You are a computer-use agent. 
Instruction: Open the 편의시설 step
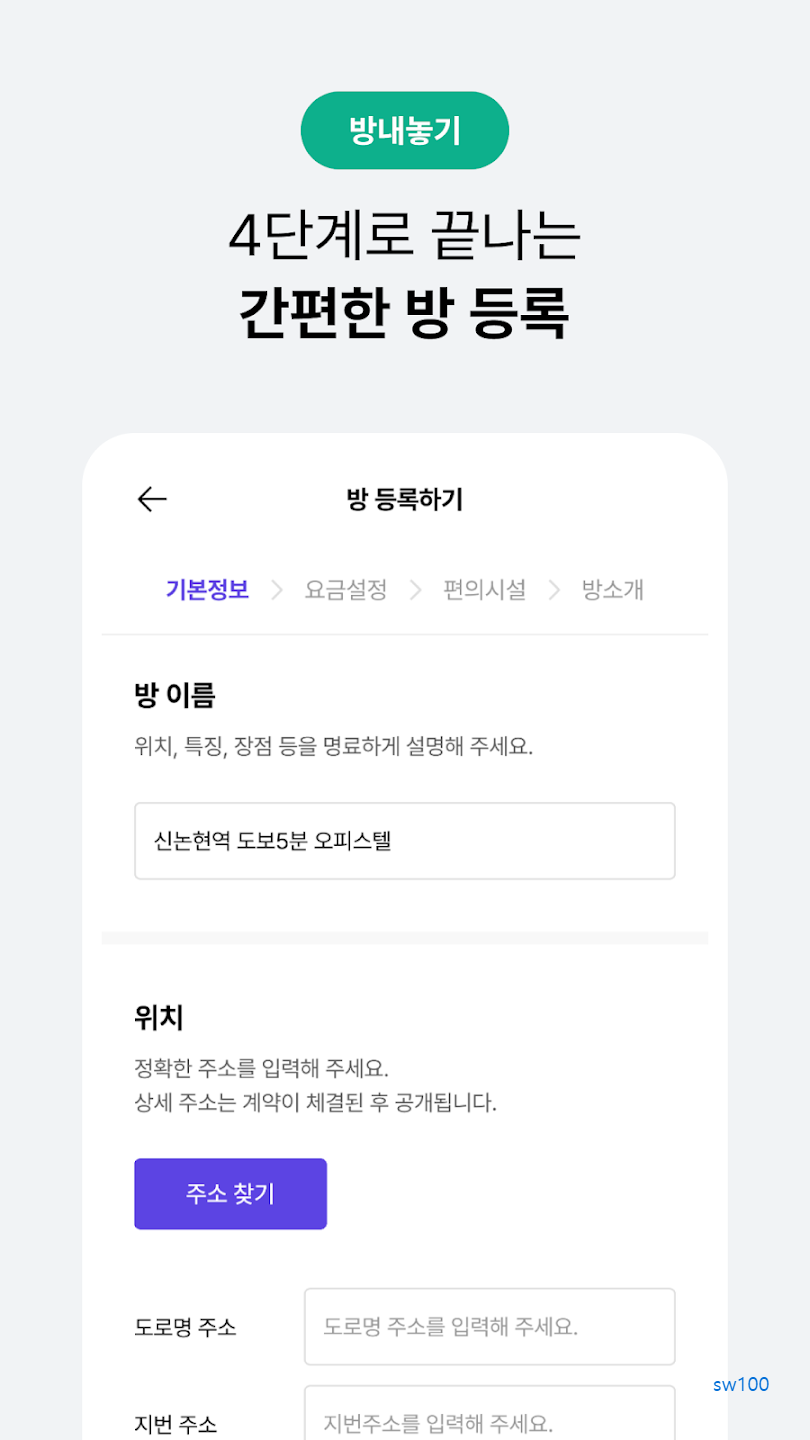point(482,590)
